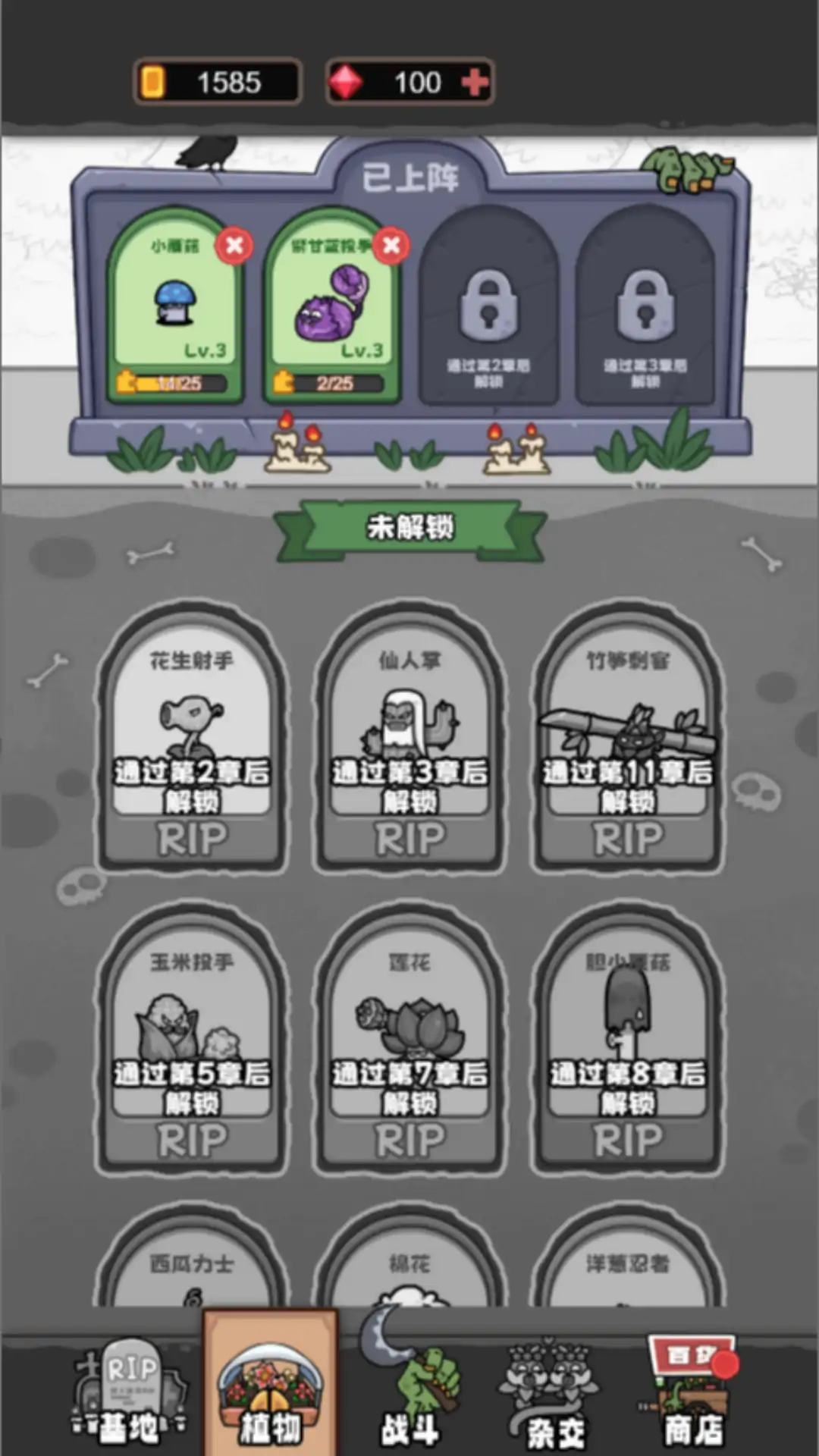The width and height of the screenshot is (819, 1456).
Task: Tap the red plus to add gems
Action: pyautogui.click(x=474, y=82)
